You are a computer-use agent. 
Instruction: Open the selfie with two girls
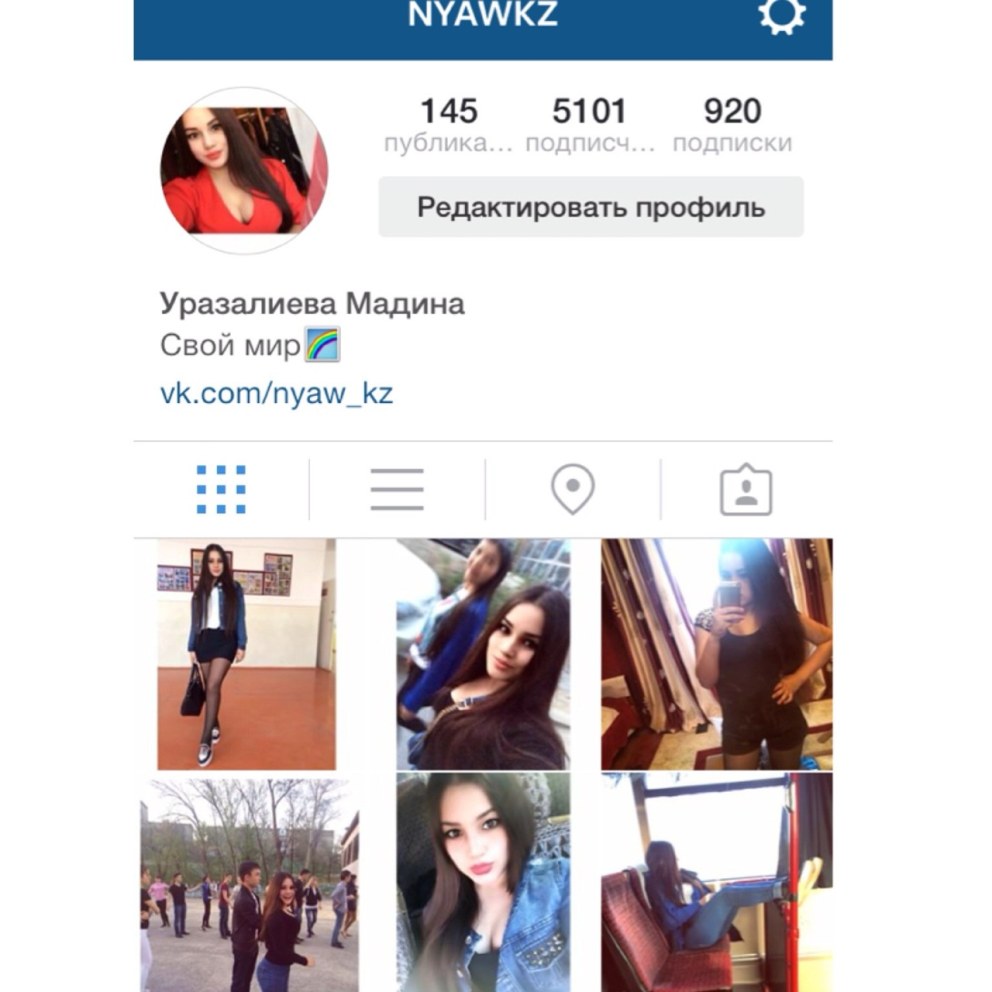pos(483,654)
